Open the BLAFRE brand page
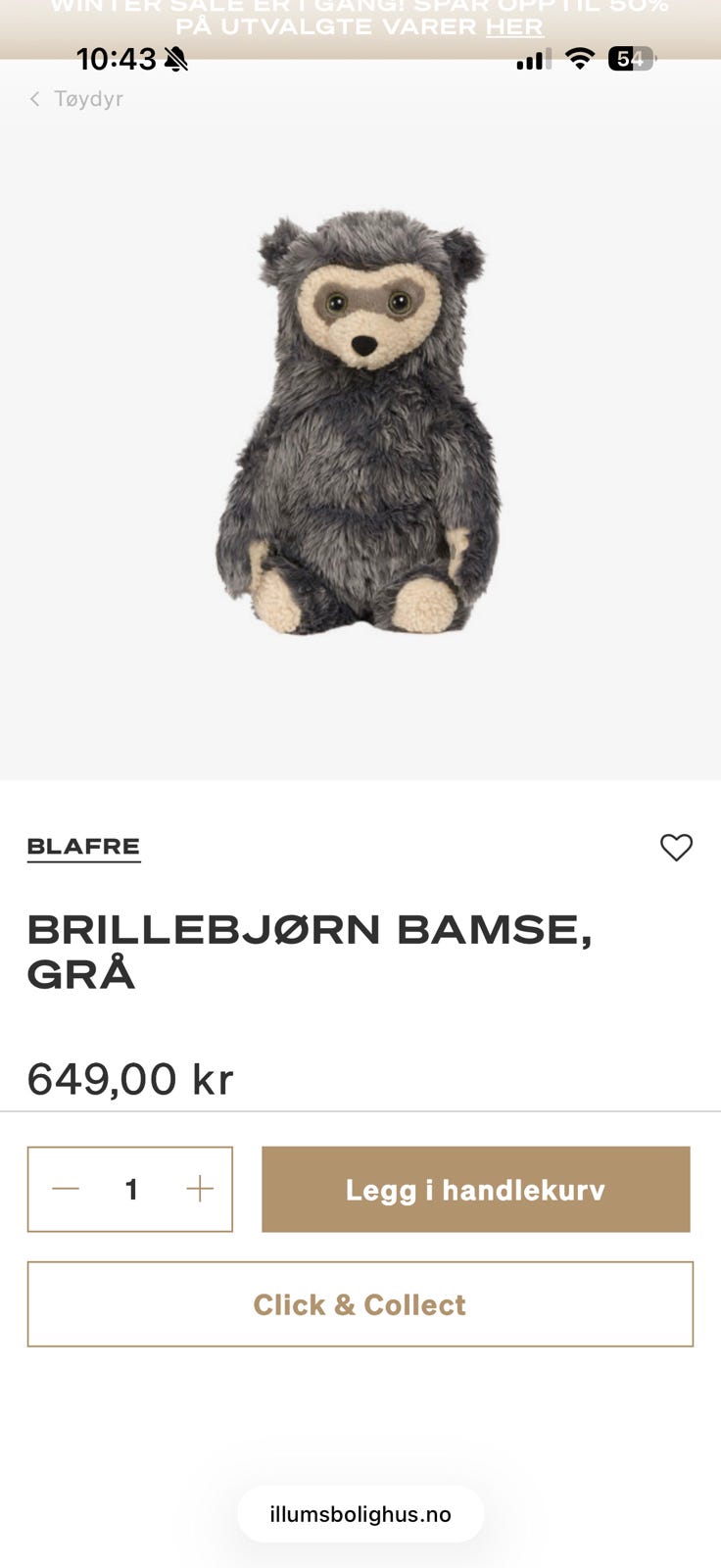 click(83, 847)
